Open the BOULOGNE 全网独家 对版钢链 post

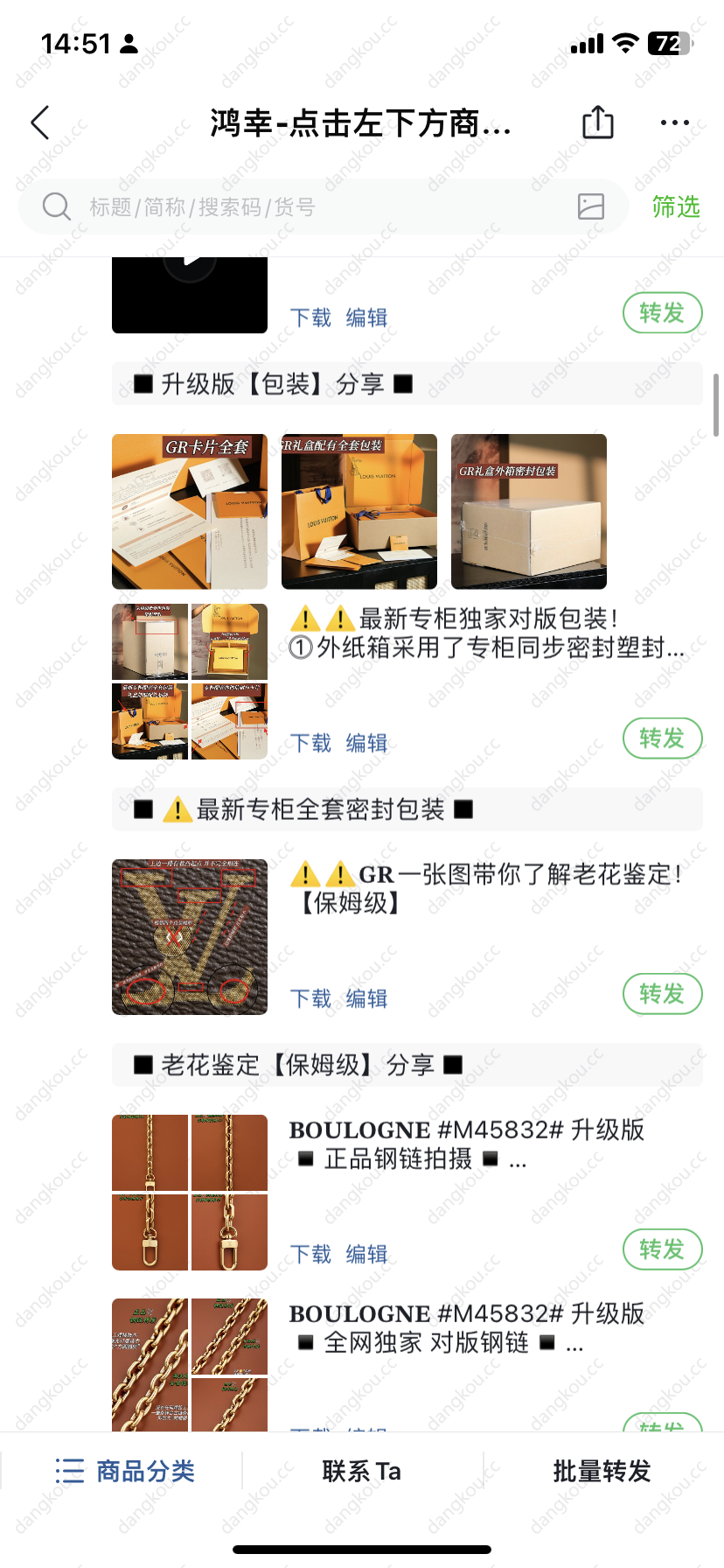coord(466,1327)
